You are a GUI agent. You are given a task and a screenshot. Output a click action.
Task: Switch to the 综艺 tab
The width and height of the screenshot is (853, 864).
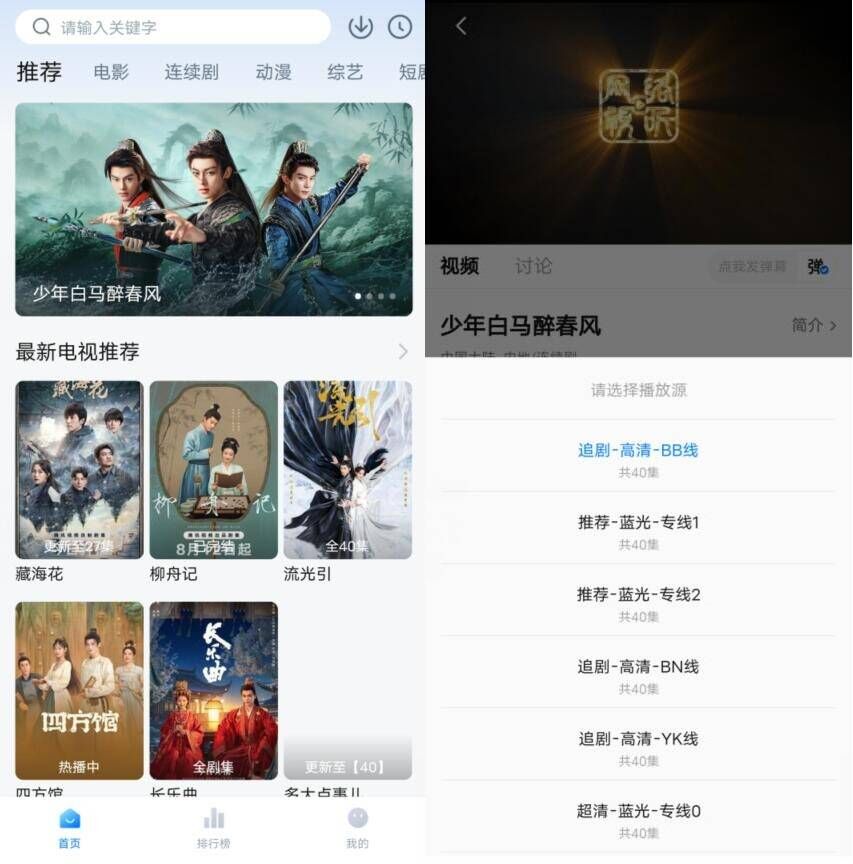click(345, 72)
